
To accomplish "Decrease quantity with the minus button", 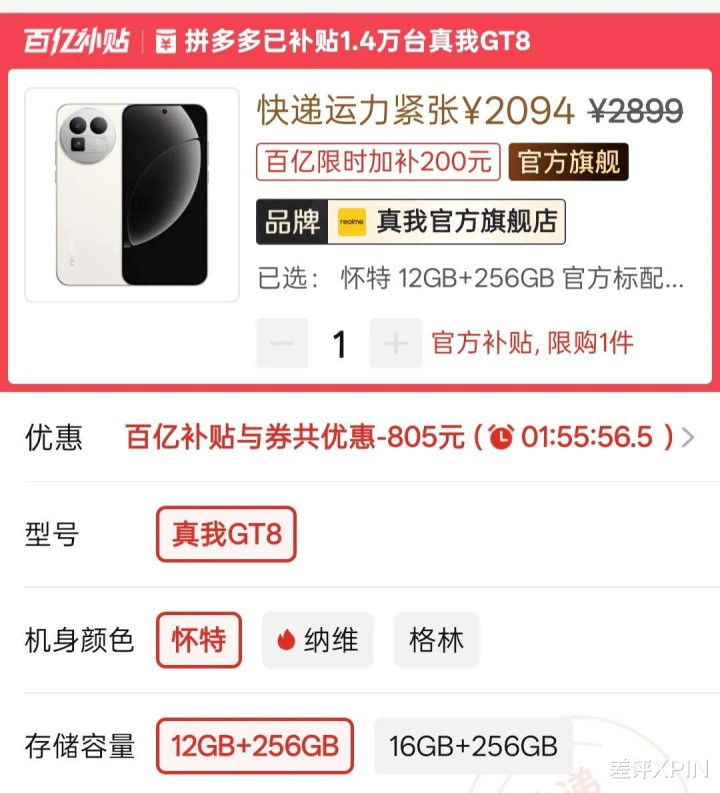I will pyautogui.click(x=282, y=344).
